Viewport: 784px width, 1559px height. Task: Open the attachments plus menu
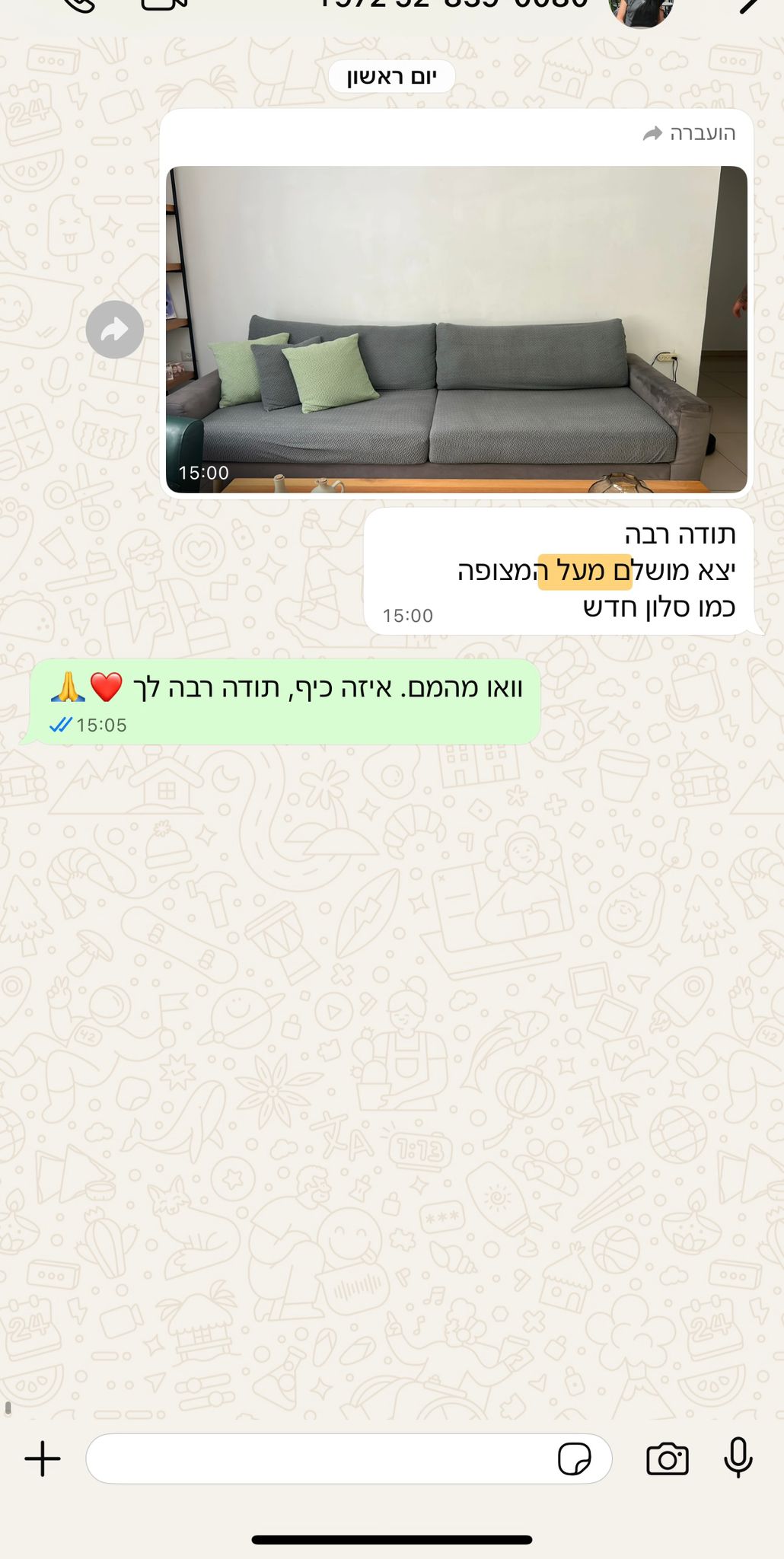coord(43,1459)
